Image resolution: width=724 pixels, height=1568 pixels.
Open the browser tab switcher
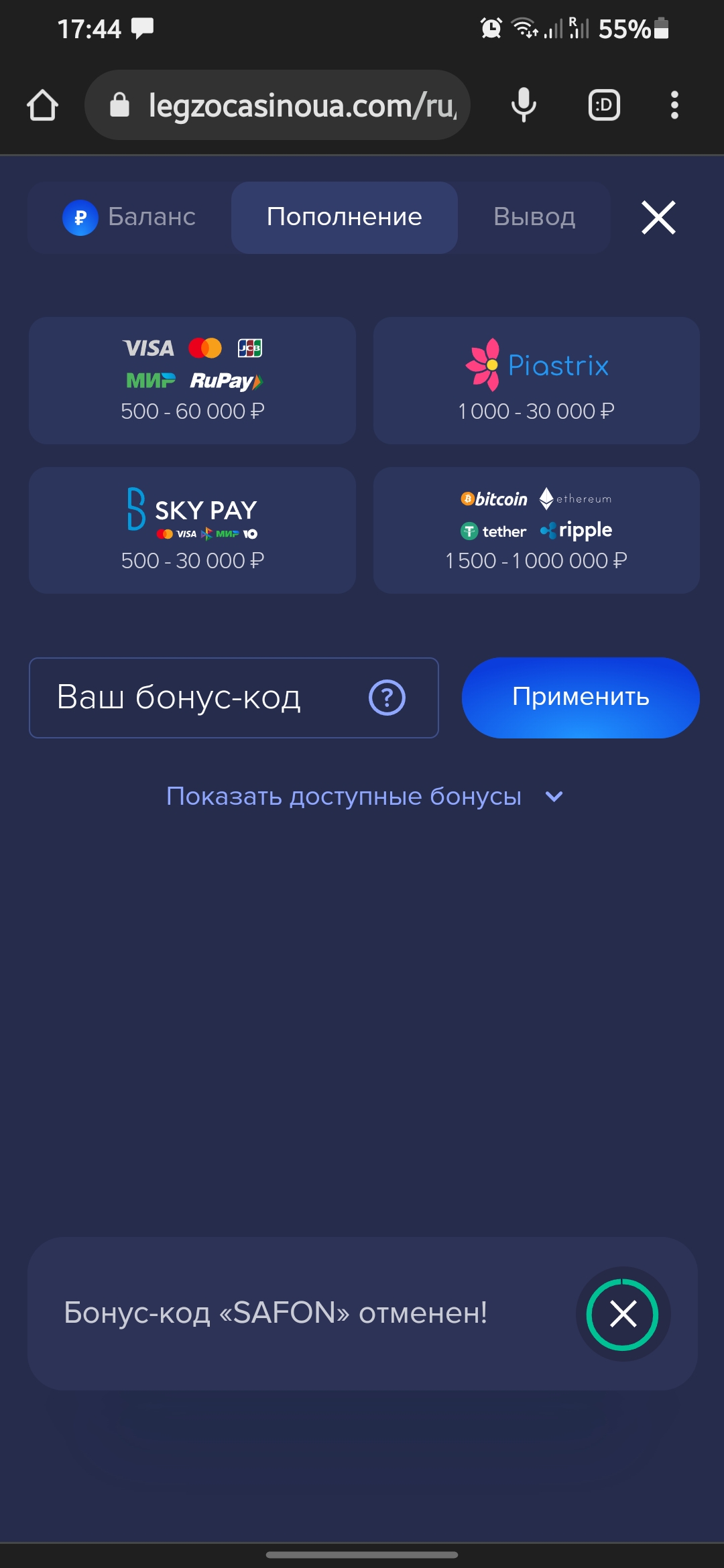tap(604, 105)
